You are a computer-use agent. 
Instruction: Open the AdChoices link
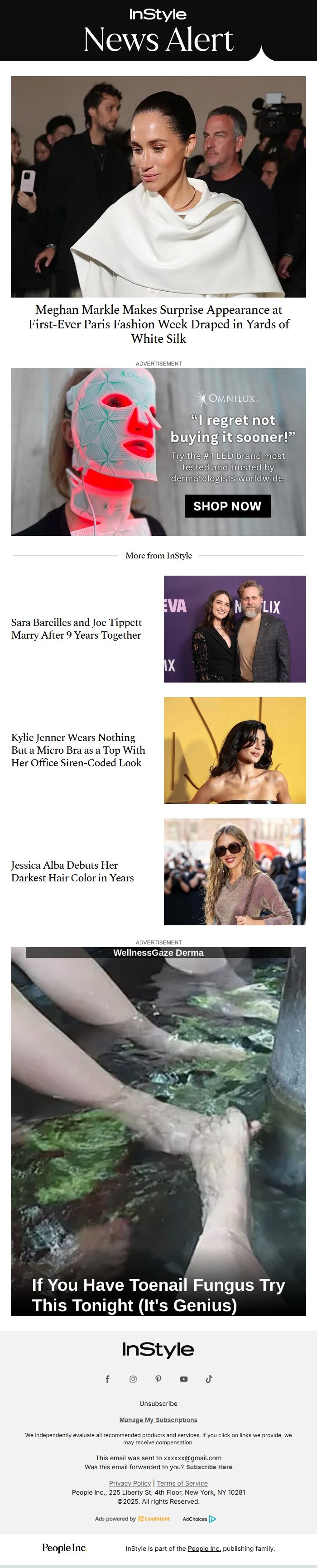tap(199, 1519)
